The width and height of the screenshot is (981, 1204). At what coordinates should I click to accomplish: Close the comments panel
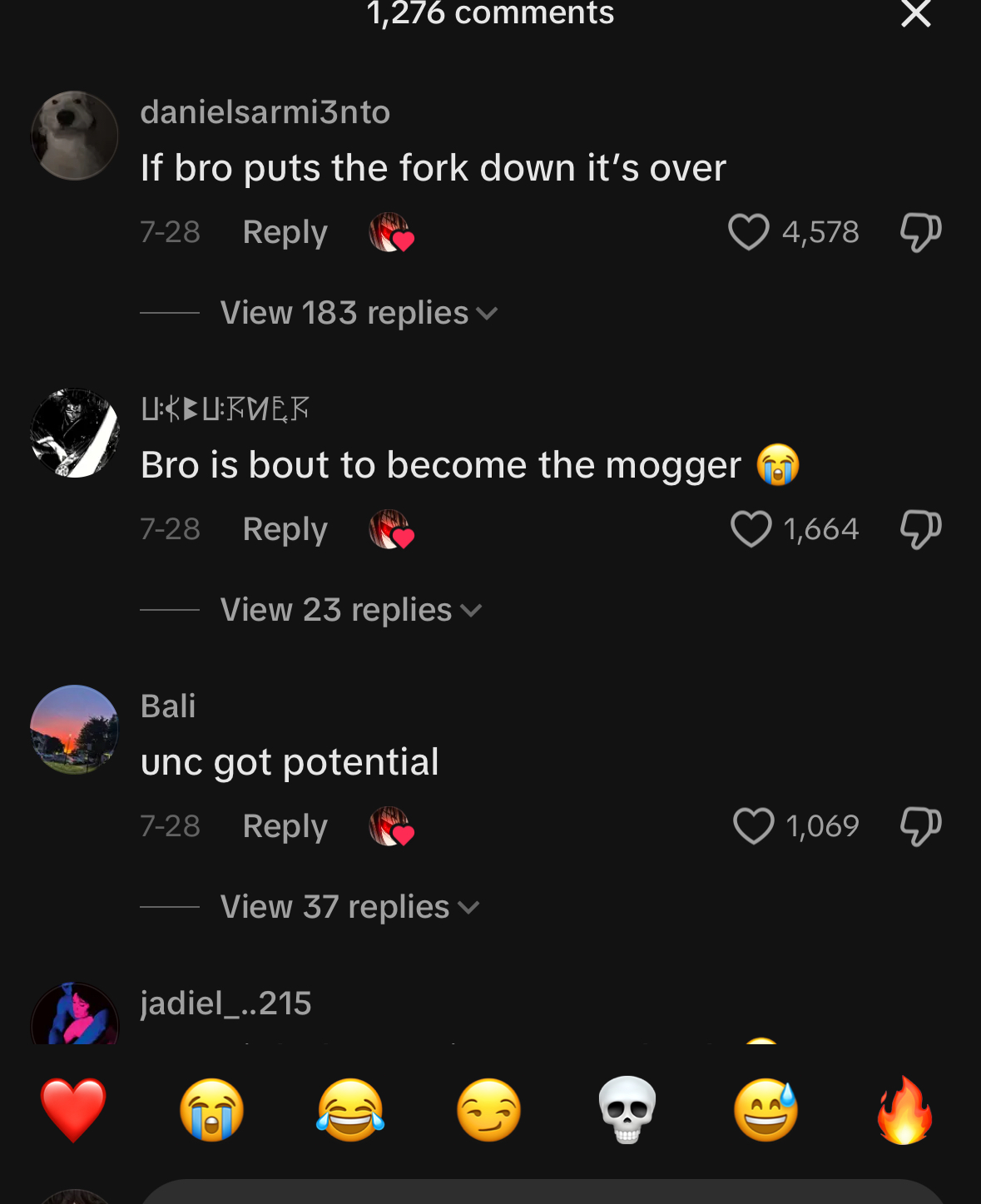point(915,14)
